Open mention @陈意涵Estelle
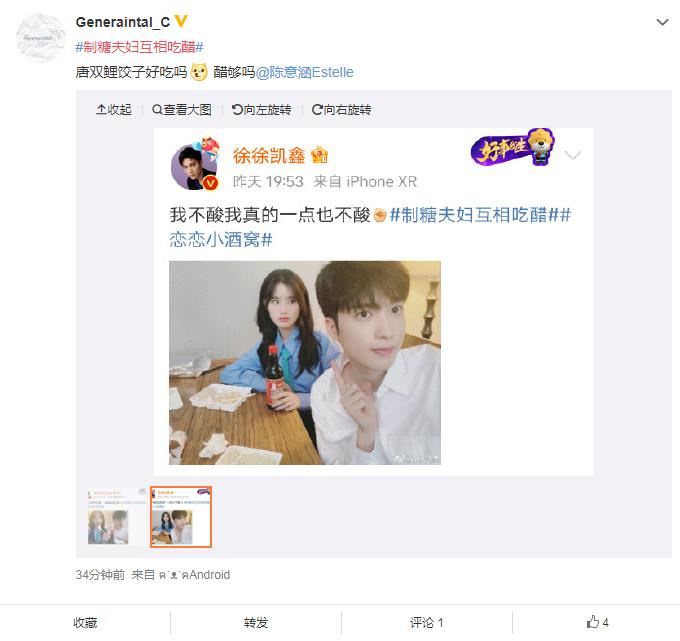The width and height of the screenshot is (680, 641). pyautogui.click(x=304, y=73)
